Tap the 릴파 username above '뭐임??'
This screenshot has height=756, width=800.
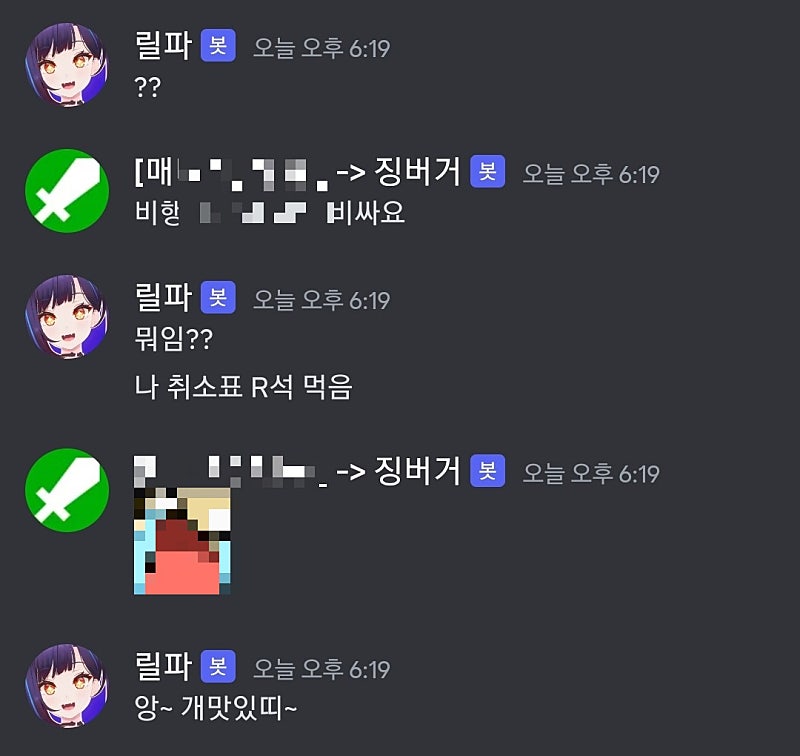[x=163, y=296]
